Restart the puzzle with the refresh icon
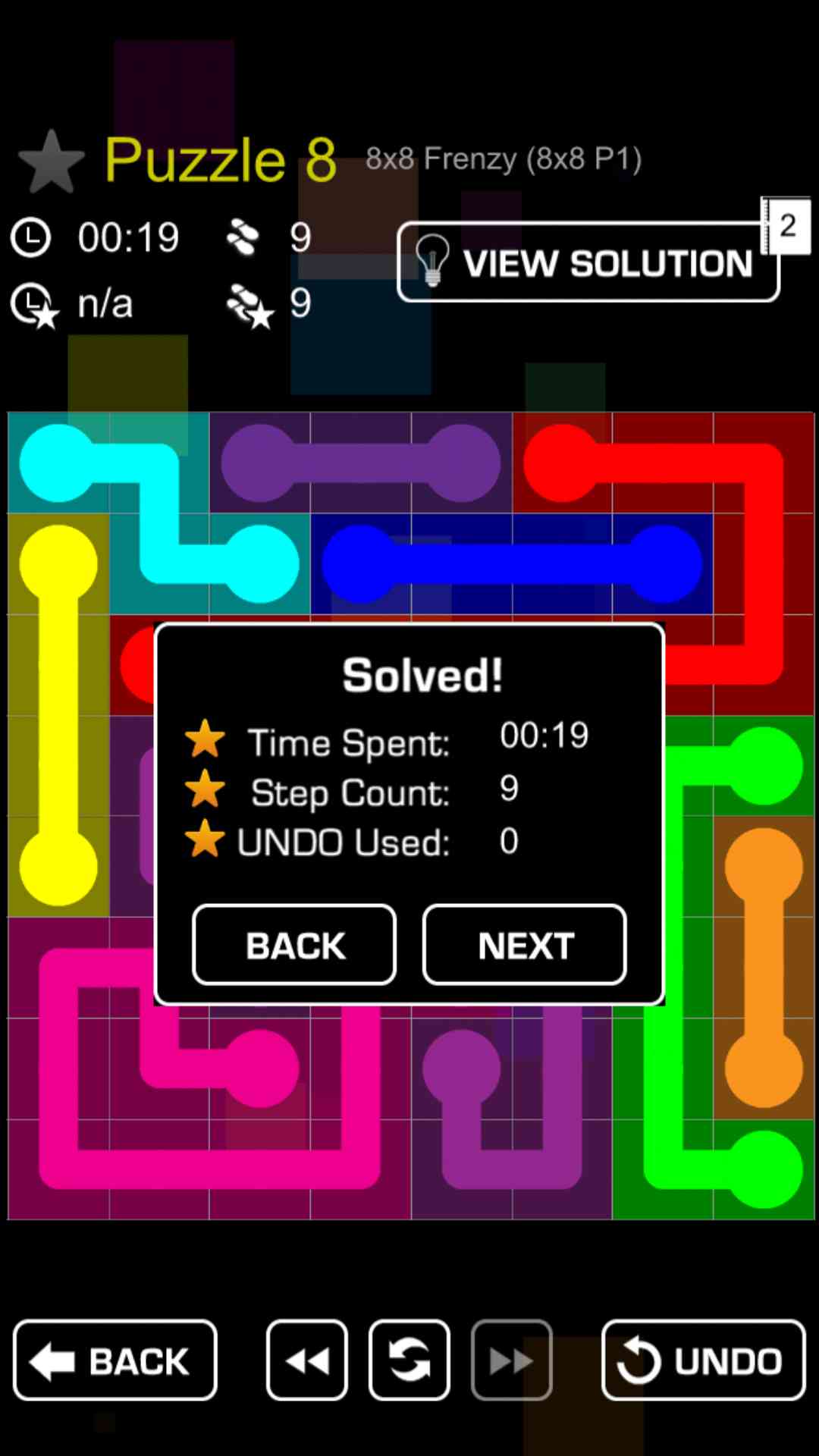 tap(409, 1360)
